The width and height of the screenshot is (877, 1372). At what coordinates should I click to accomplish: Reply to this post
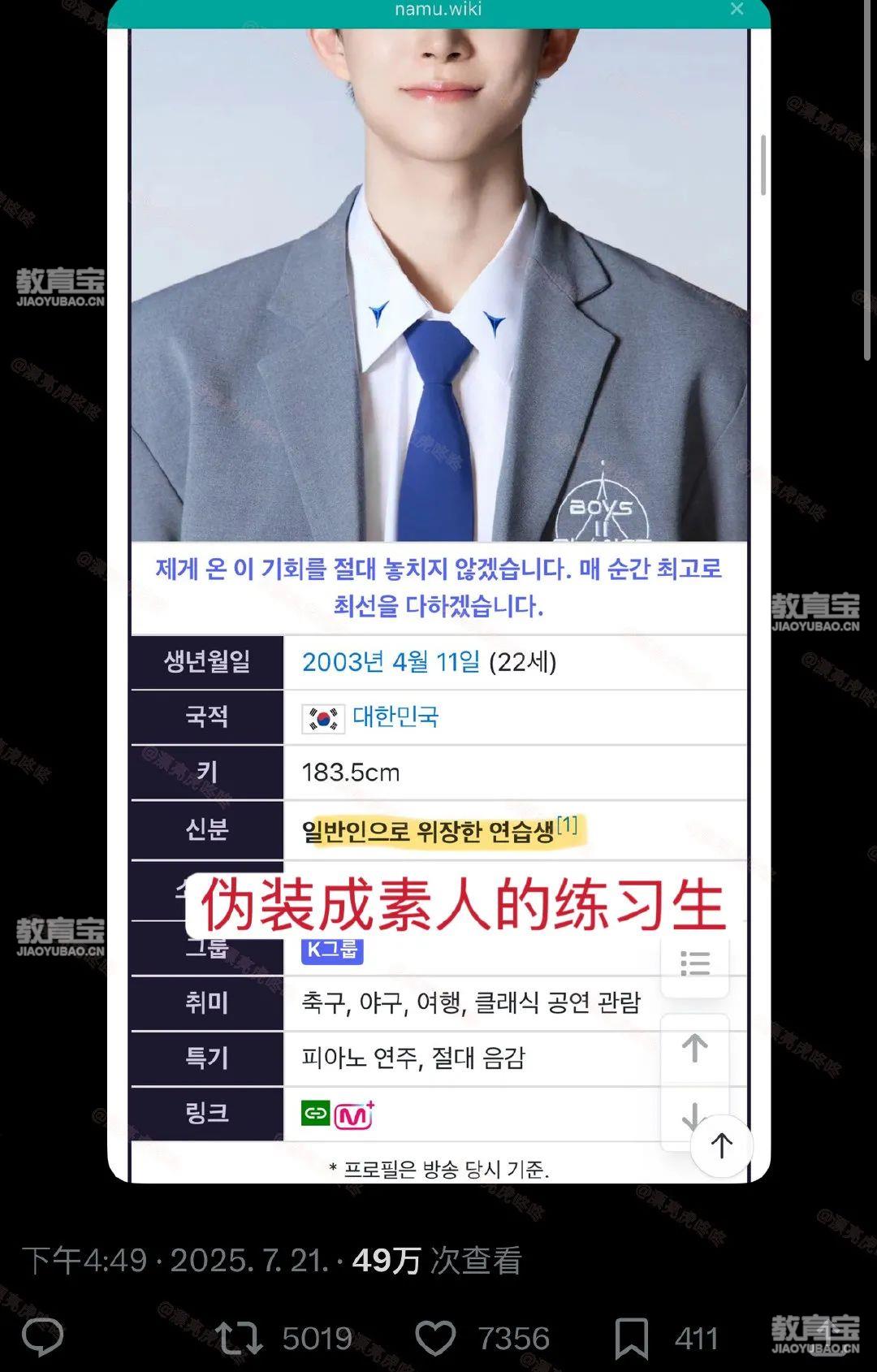[42, 1336]
